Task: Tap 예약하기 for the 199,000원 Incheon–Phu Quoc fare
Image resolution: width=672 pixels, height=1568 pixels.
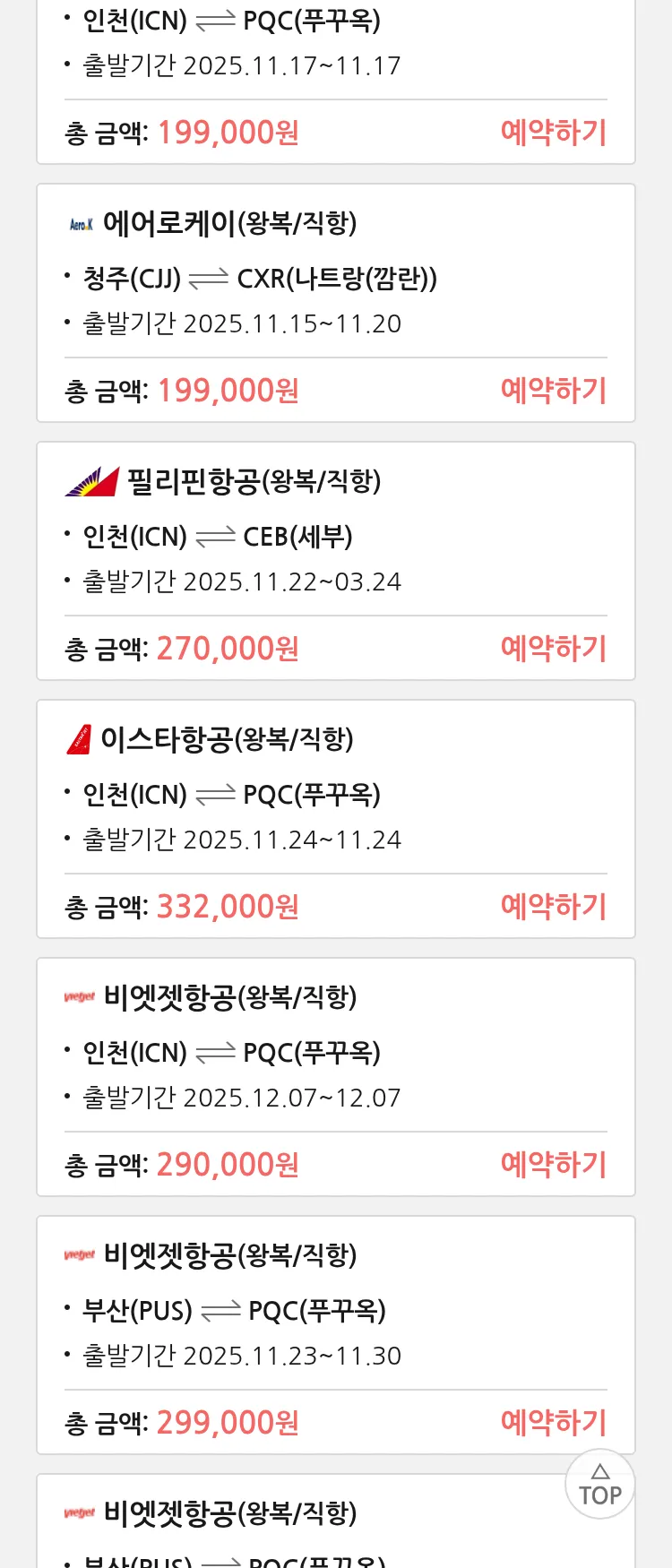Action: coord(553,133)
